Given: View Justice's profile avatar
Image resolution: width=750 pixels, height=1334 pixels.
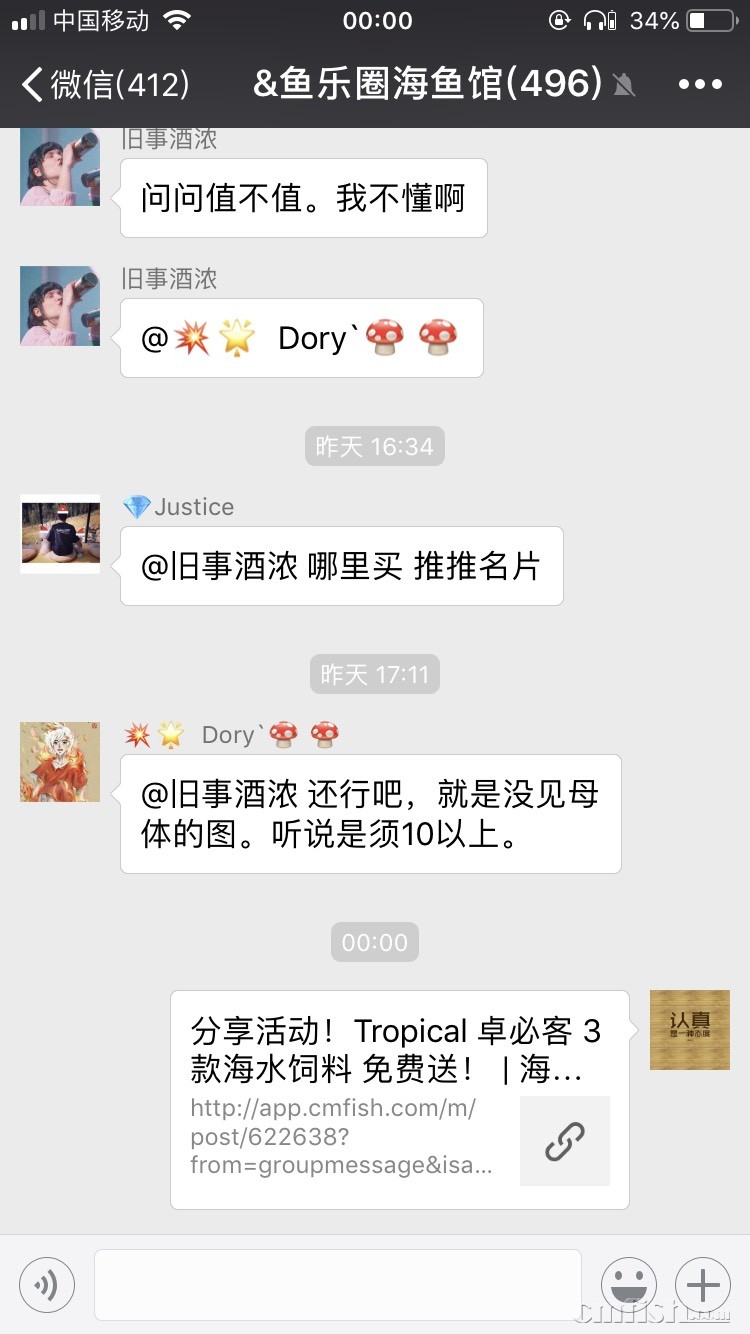Looking at the screenshot, I should pyautogui.click(x=60, y=534).
